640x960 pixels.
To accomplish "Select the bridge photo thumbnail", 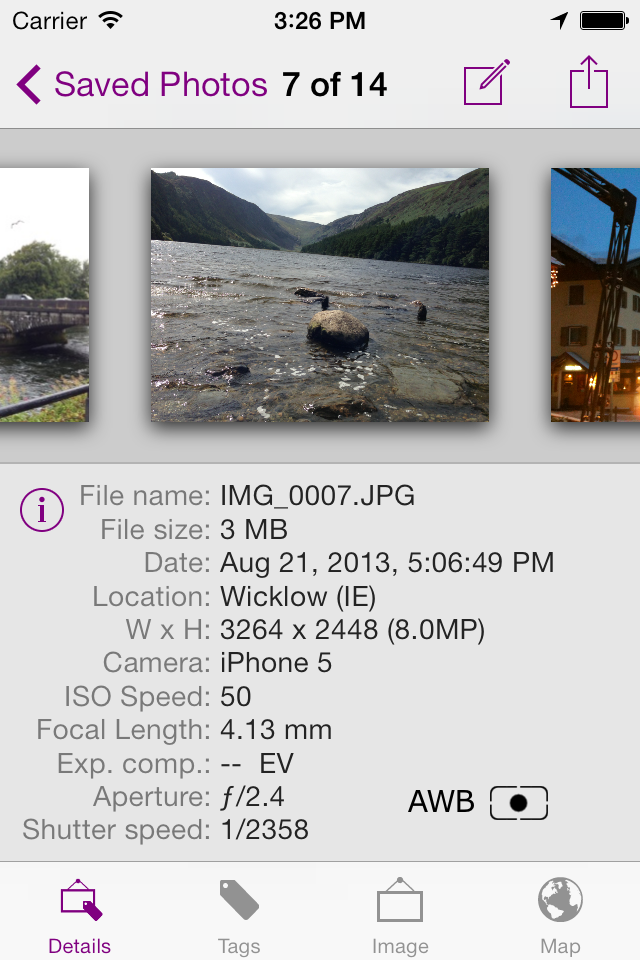I will pos(44,295).
